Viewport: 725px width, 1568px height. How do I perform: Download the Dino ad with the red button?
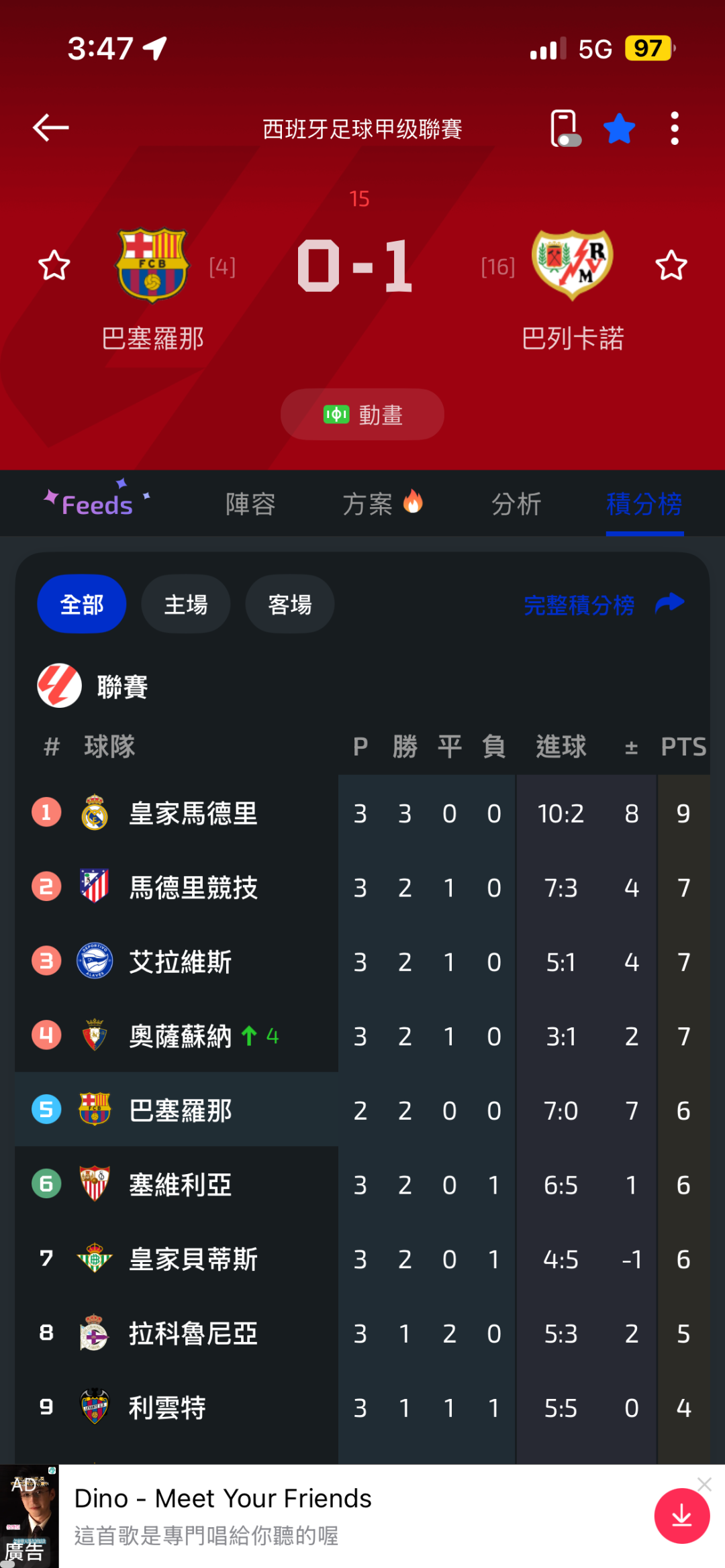(682, 1516)
